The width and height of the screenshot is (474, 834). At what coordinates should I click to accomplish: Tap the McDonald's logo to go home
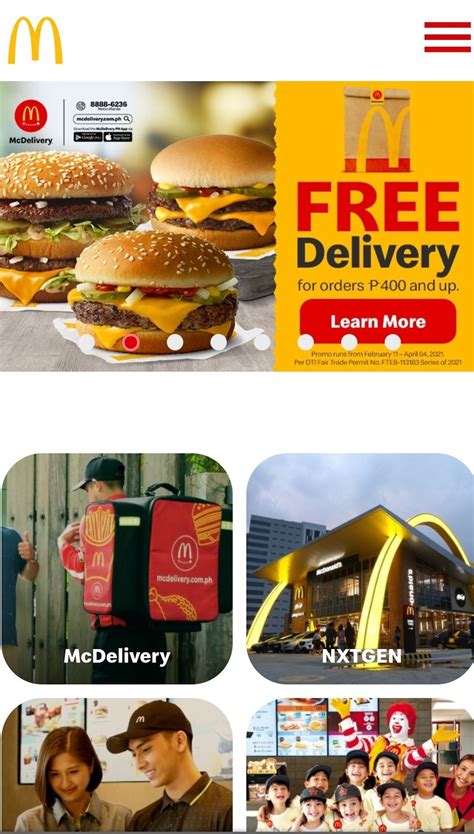35,40
